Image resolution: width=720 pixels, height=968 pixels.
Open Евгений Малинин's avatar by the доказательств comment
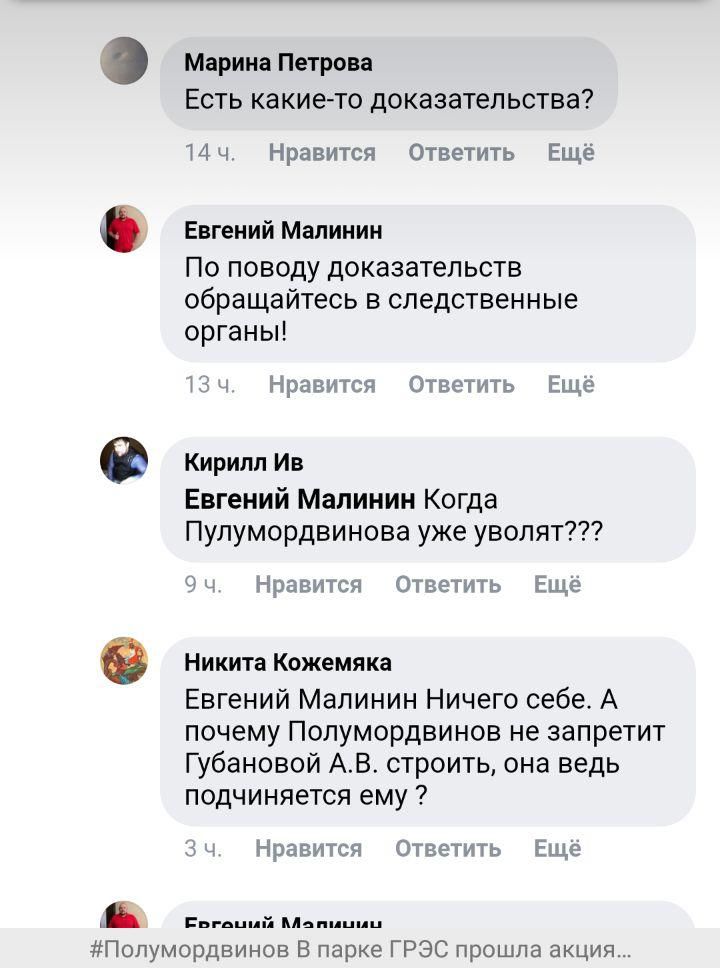[124, 229]
